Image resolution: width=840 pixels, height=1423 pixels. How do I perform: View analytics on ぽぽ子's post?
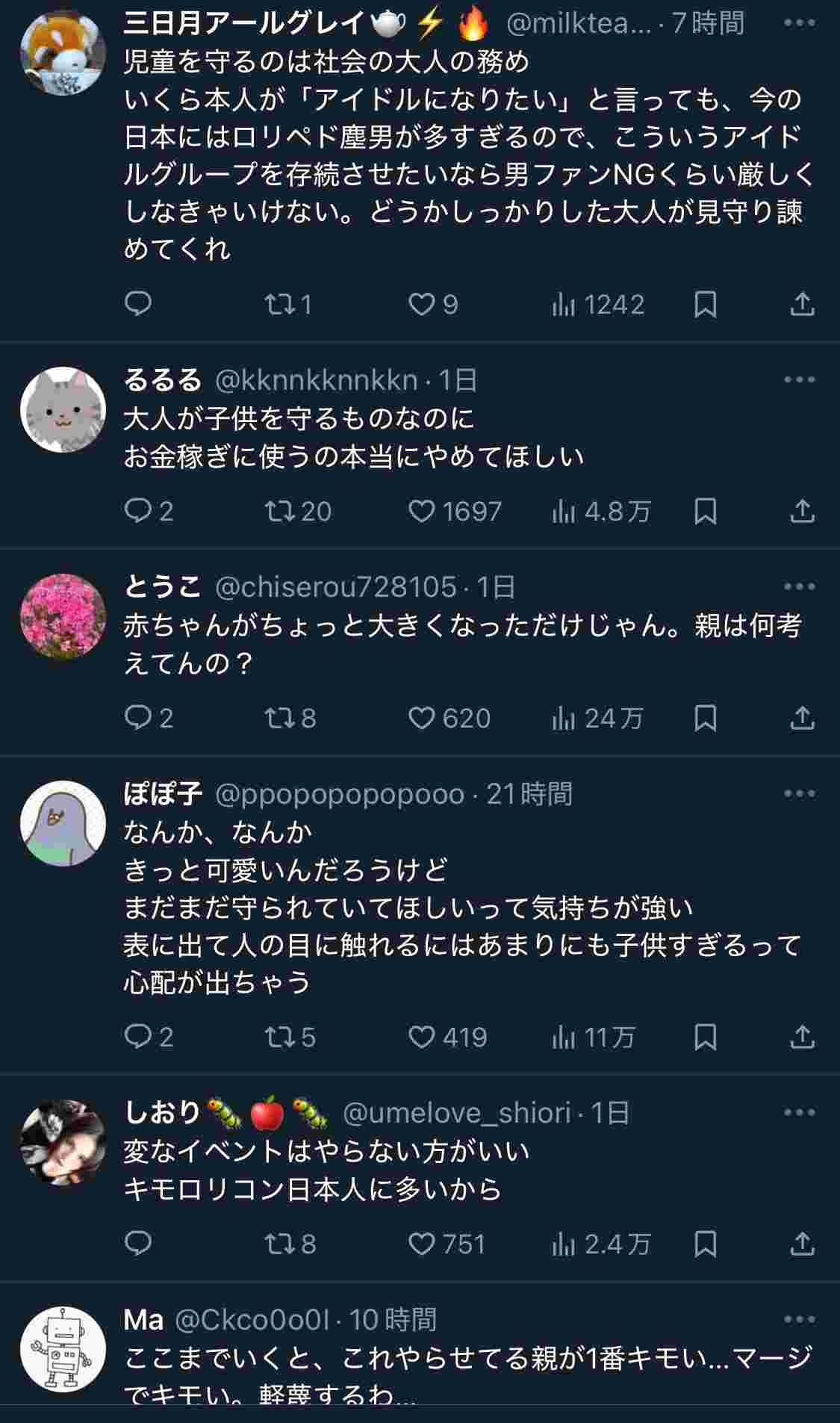tap(564, 1037)
